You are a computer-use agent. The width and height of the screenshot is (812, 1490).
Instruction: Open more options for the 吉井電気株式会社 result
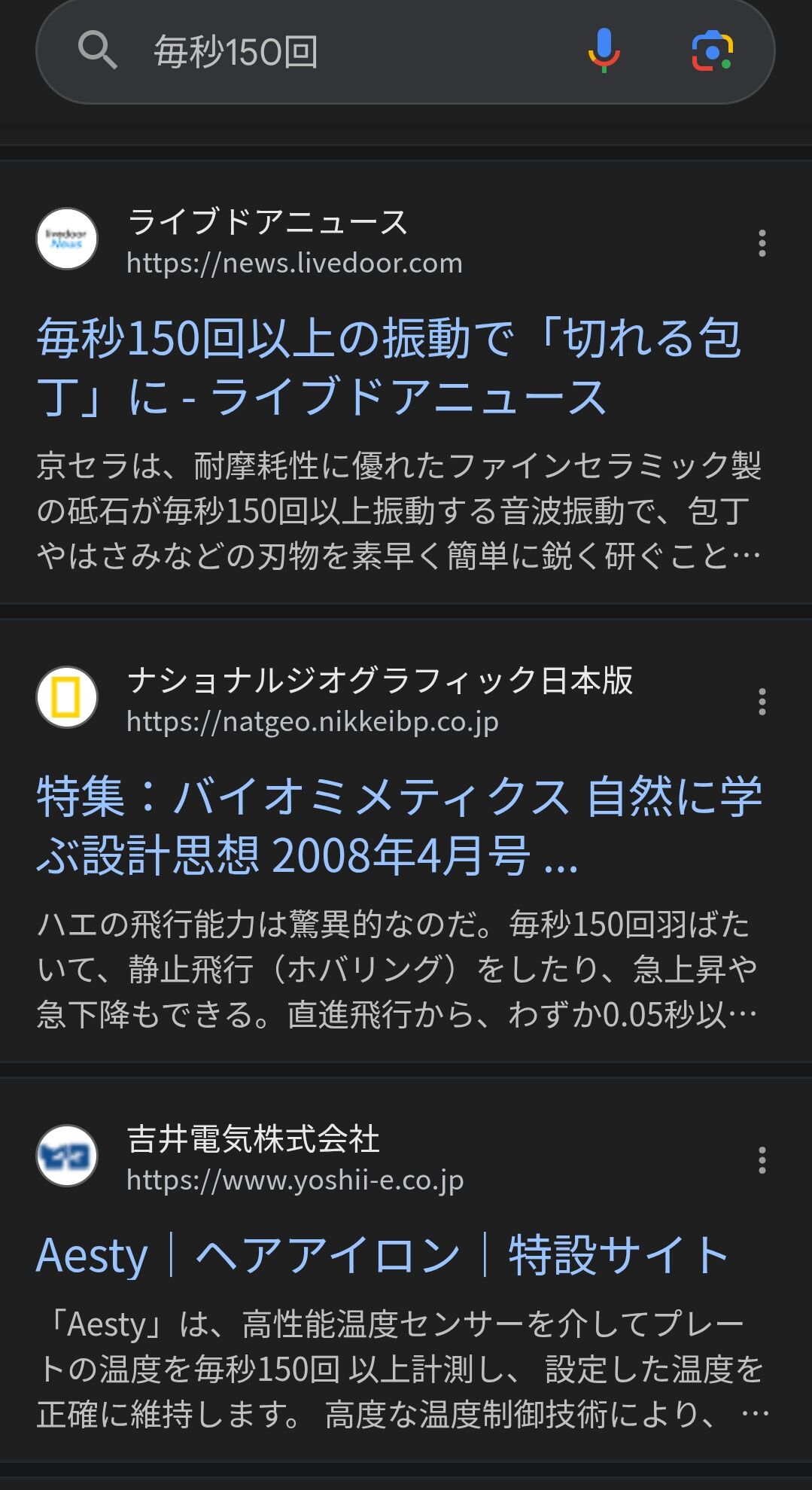click(x=762, y=1160)
